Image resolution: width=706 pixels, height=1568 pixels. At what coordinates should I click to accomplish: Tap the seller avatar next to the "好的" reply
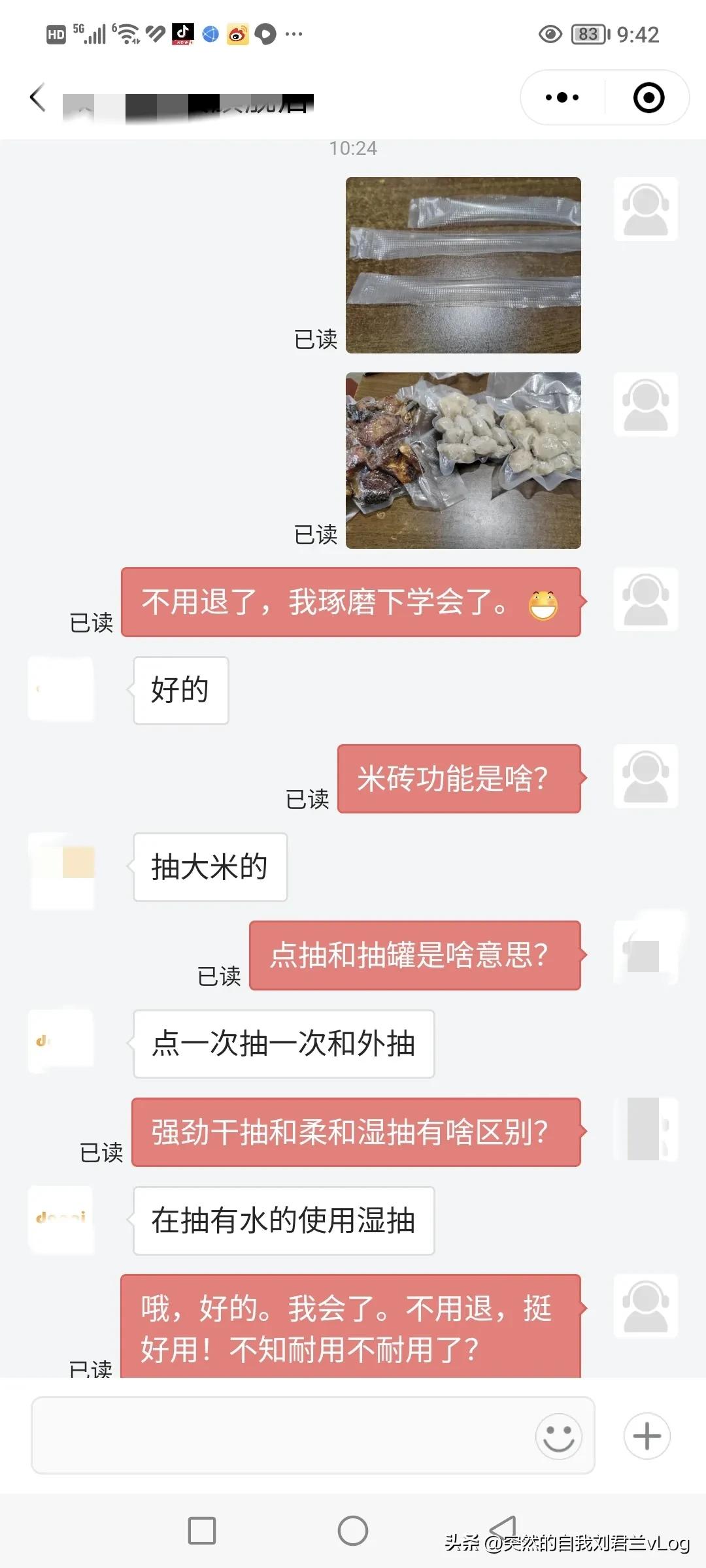pos(61,691)
